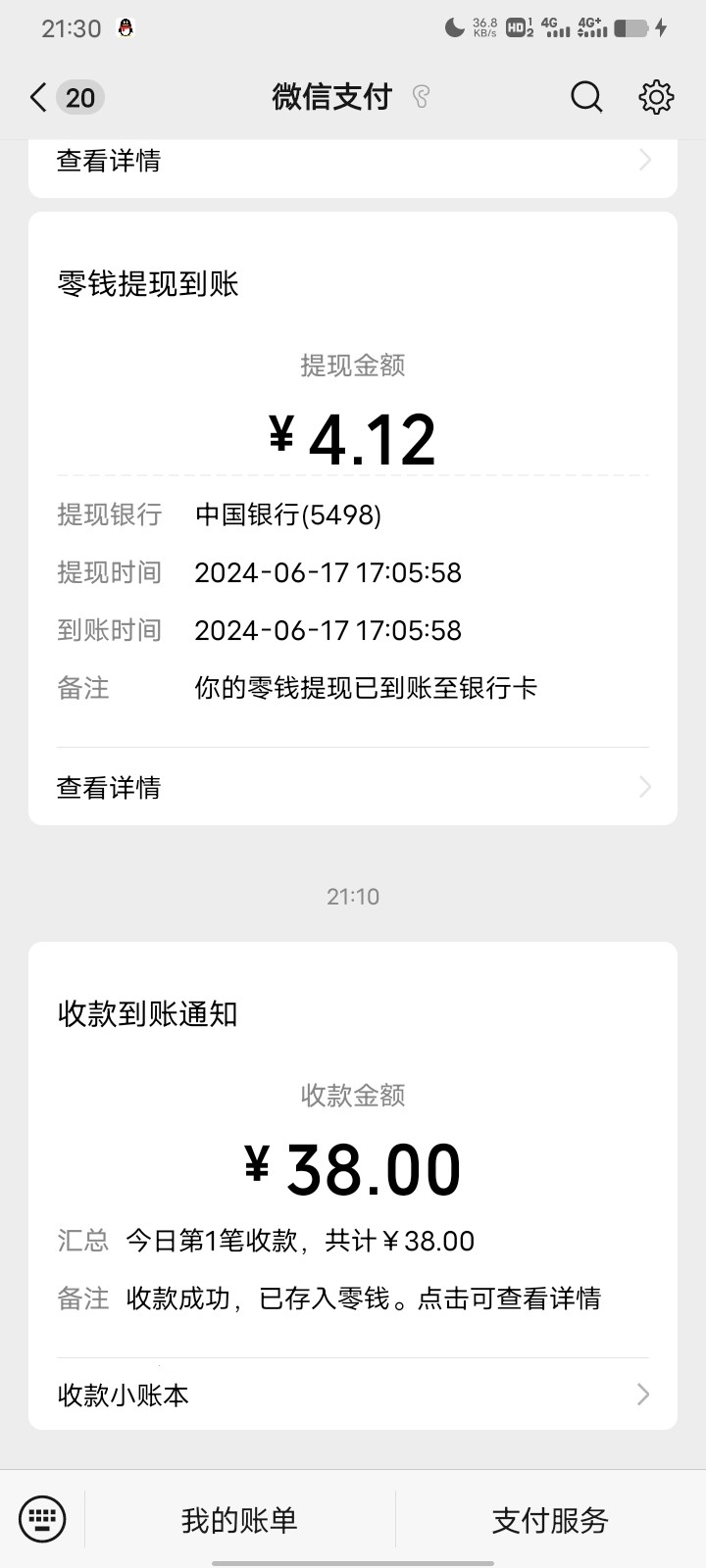Tap the back arrow to return to chats
The width and height of the screenshot is (706, 1568).
[35, 97]
